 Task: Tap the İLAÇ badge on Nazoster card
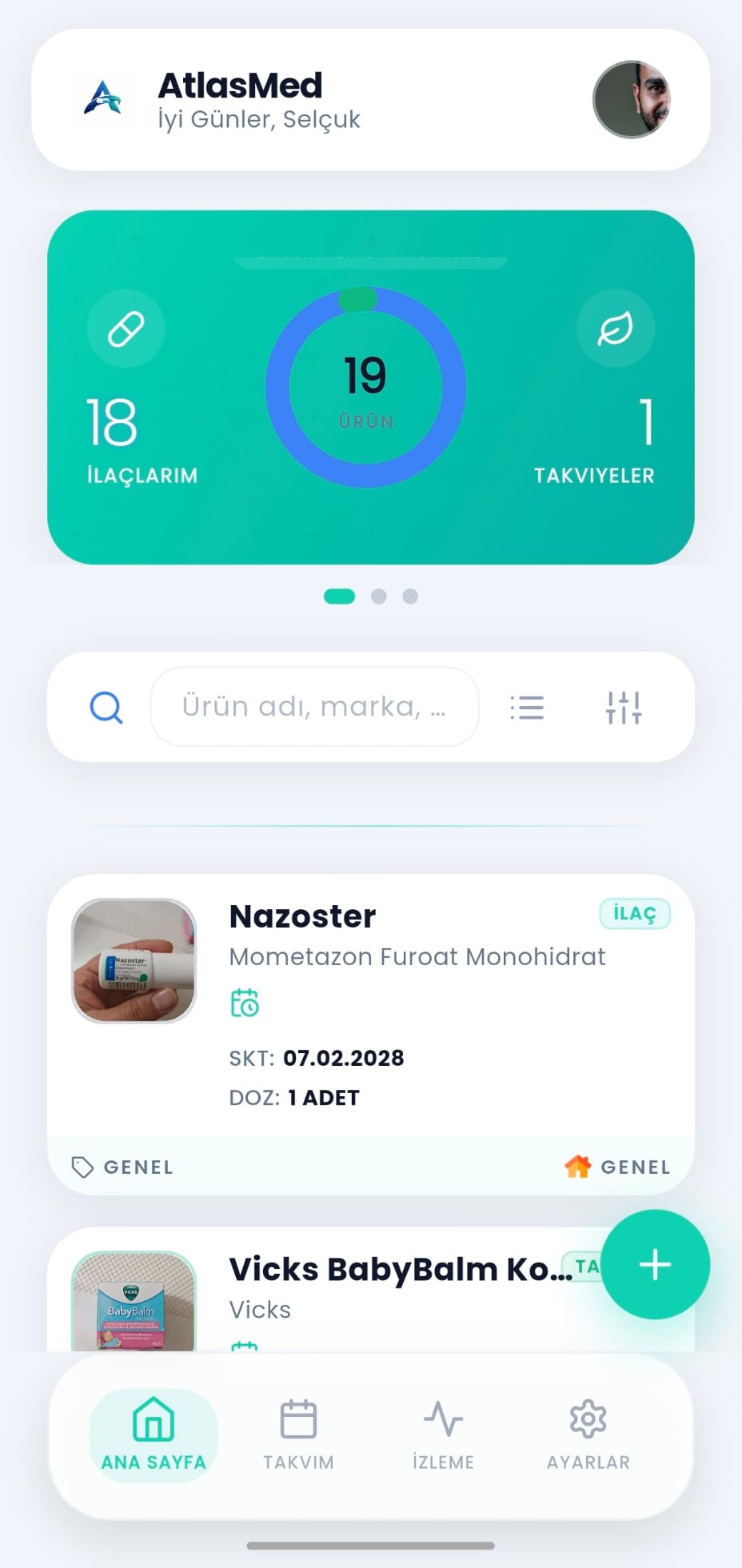click(635, 913)
